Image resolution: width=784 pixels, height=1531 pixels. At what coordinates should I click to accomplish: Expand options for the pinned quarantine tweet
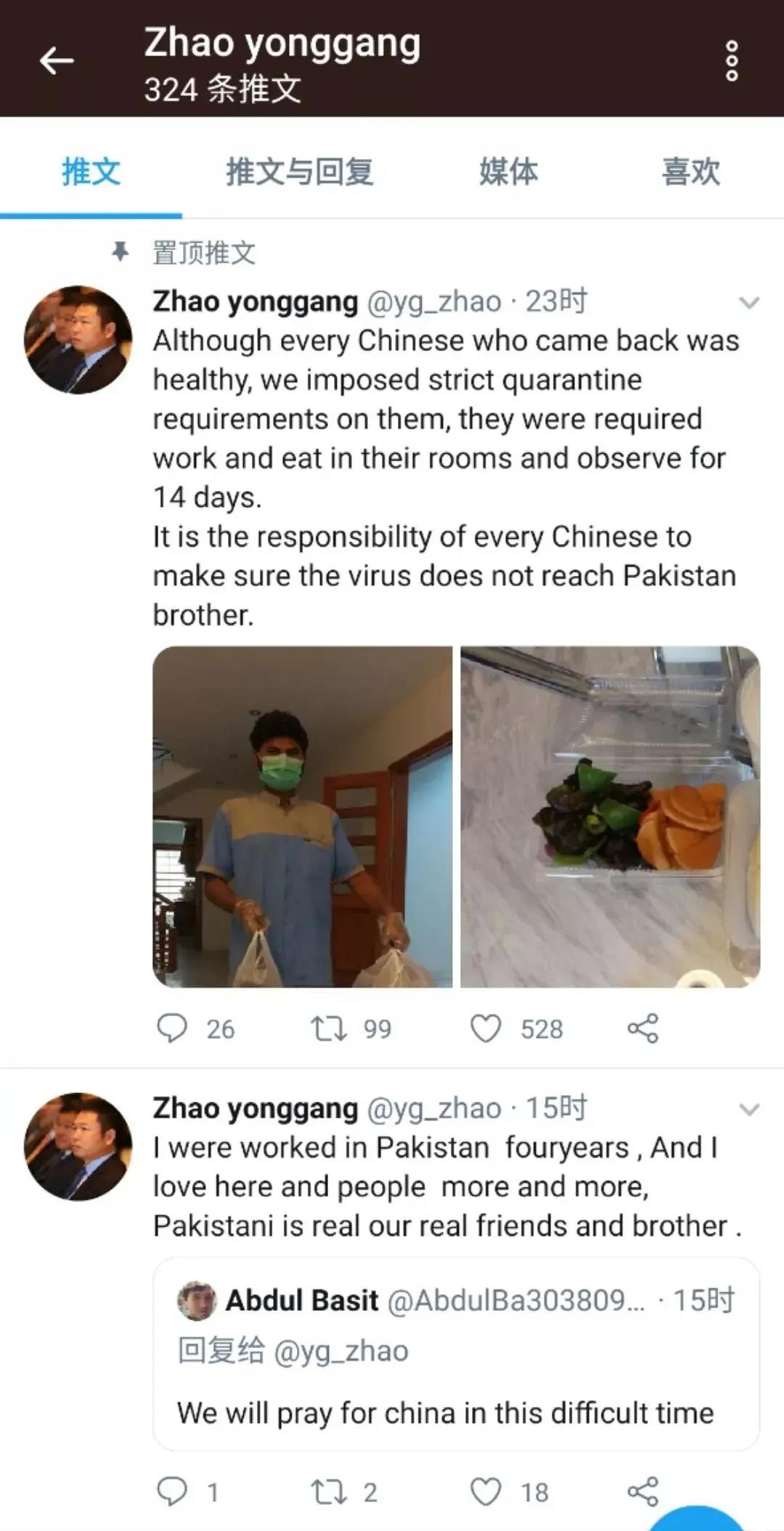click(748, 302)
